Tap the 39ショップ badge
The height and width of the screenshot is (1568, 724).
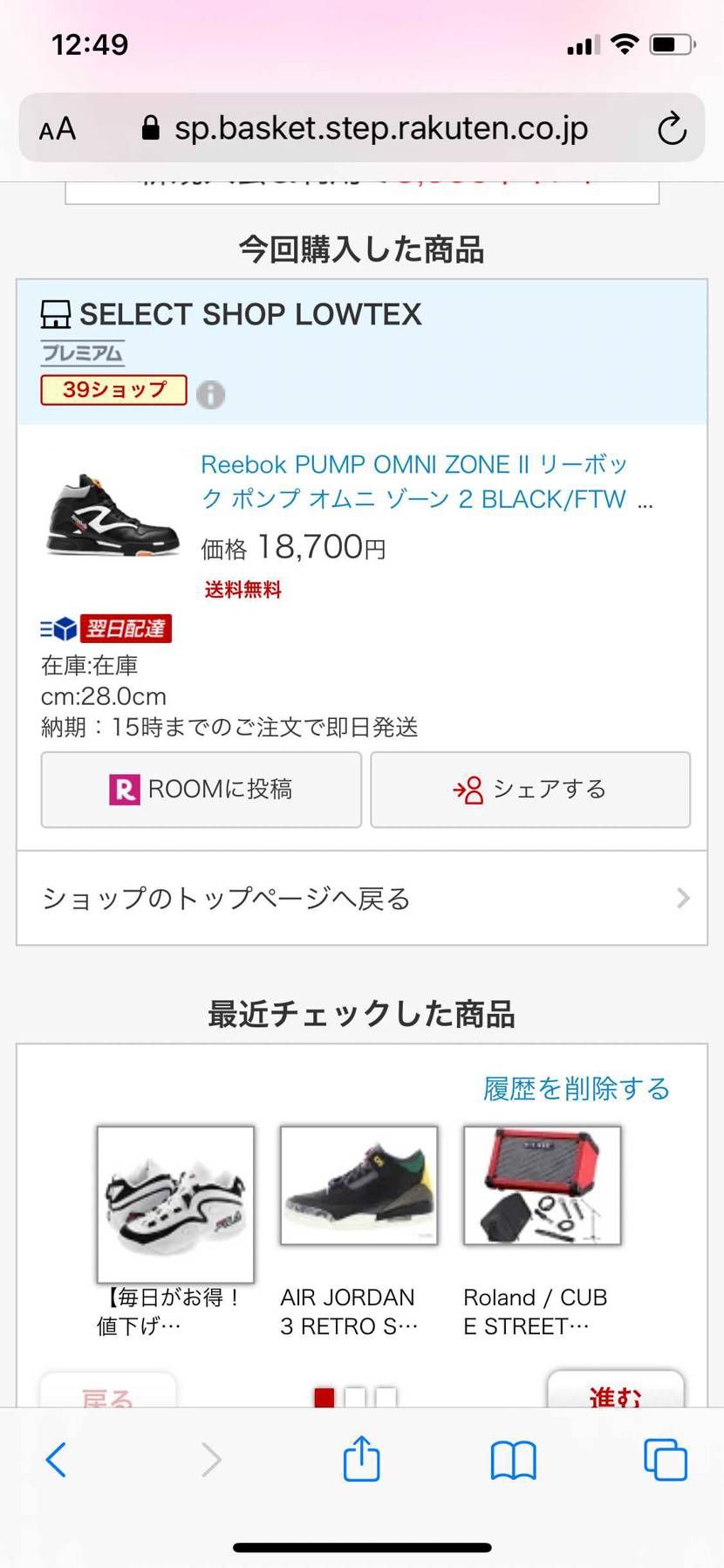tap(113, 389)
